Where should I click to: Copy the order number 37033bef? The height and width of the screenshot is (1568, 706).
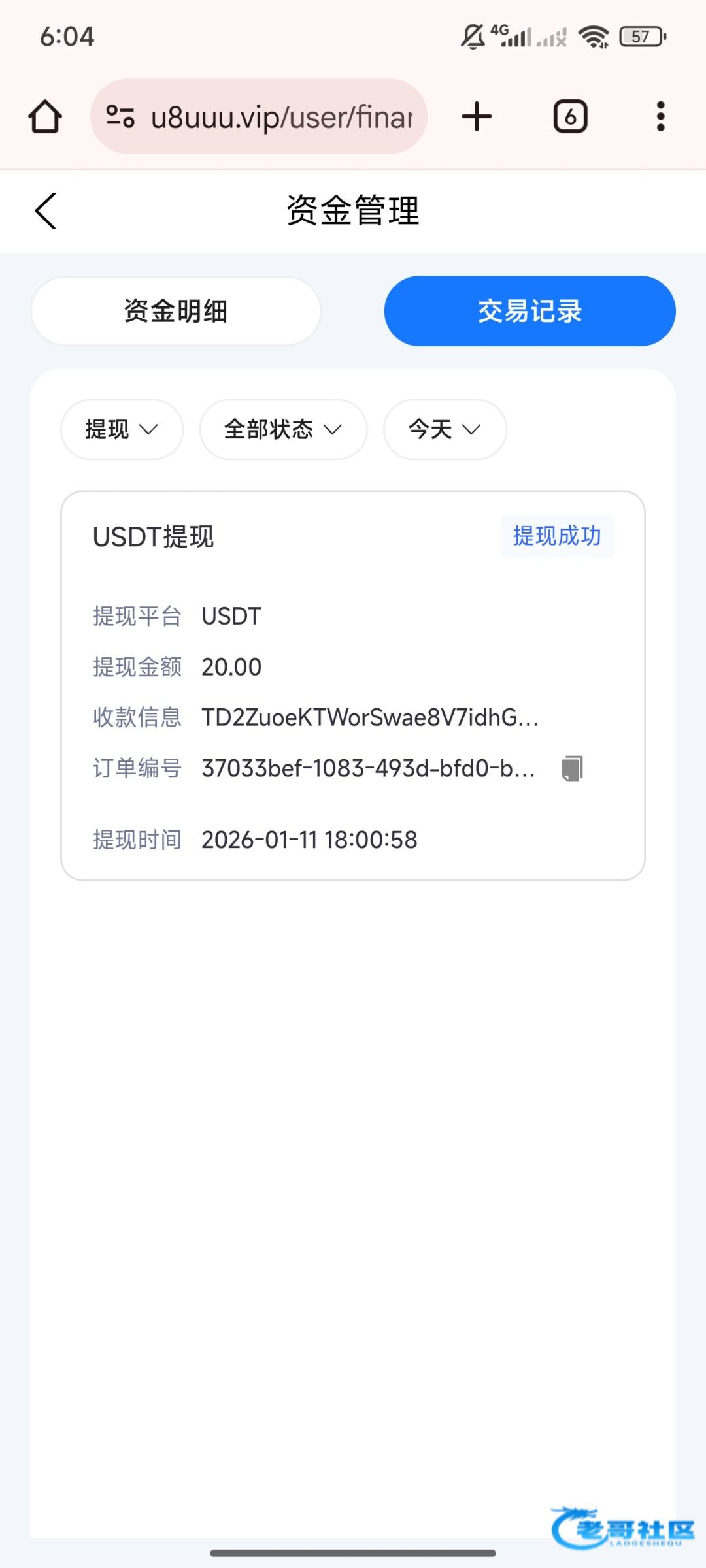coord(572,768)
